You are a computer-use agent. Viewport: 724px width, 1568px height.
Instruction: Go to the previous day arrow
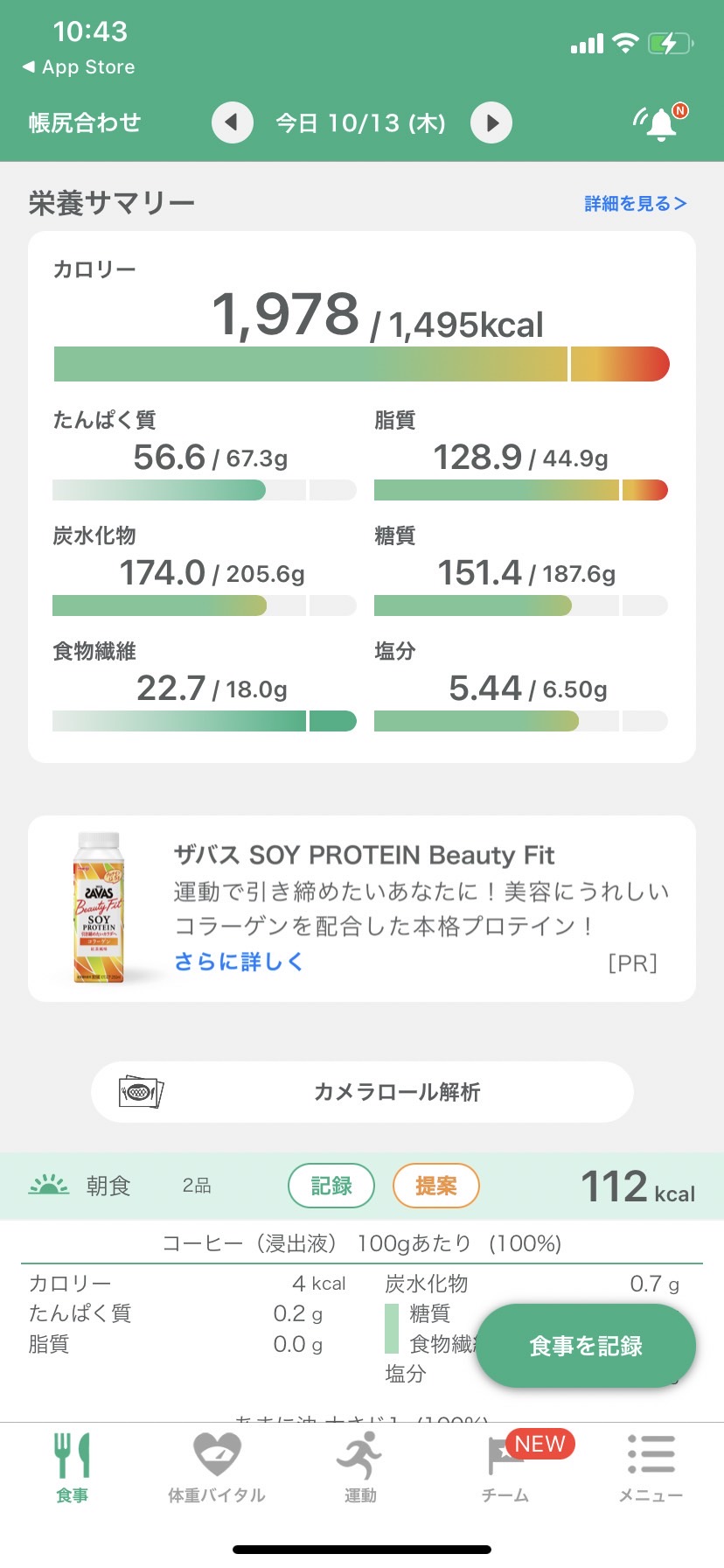(x=233, y=122)
